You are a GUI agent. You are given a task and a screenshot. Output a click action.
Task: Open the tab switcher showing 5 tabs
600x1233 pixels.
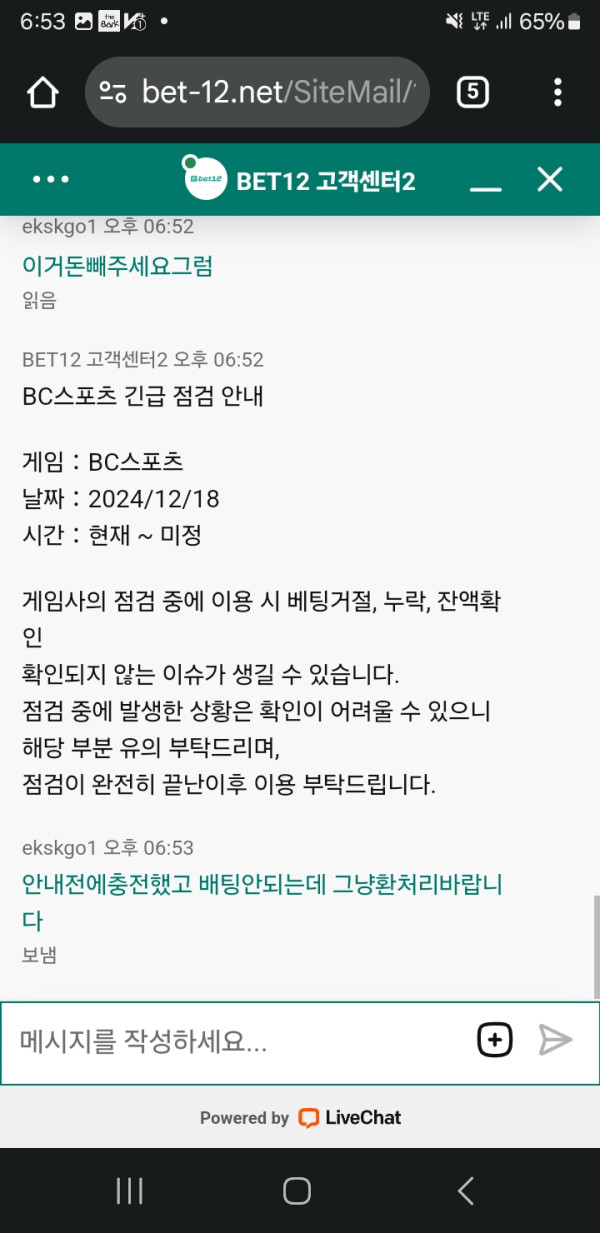click(x=473, y=93)
